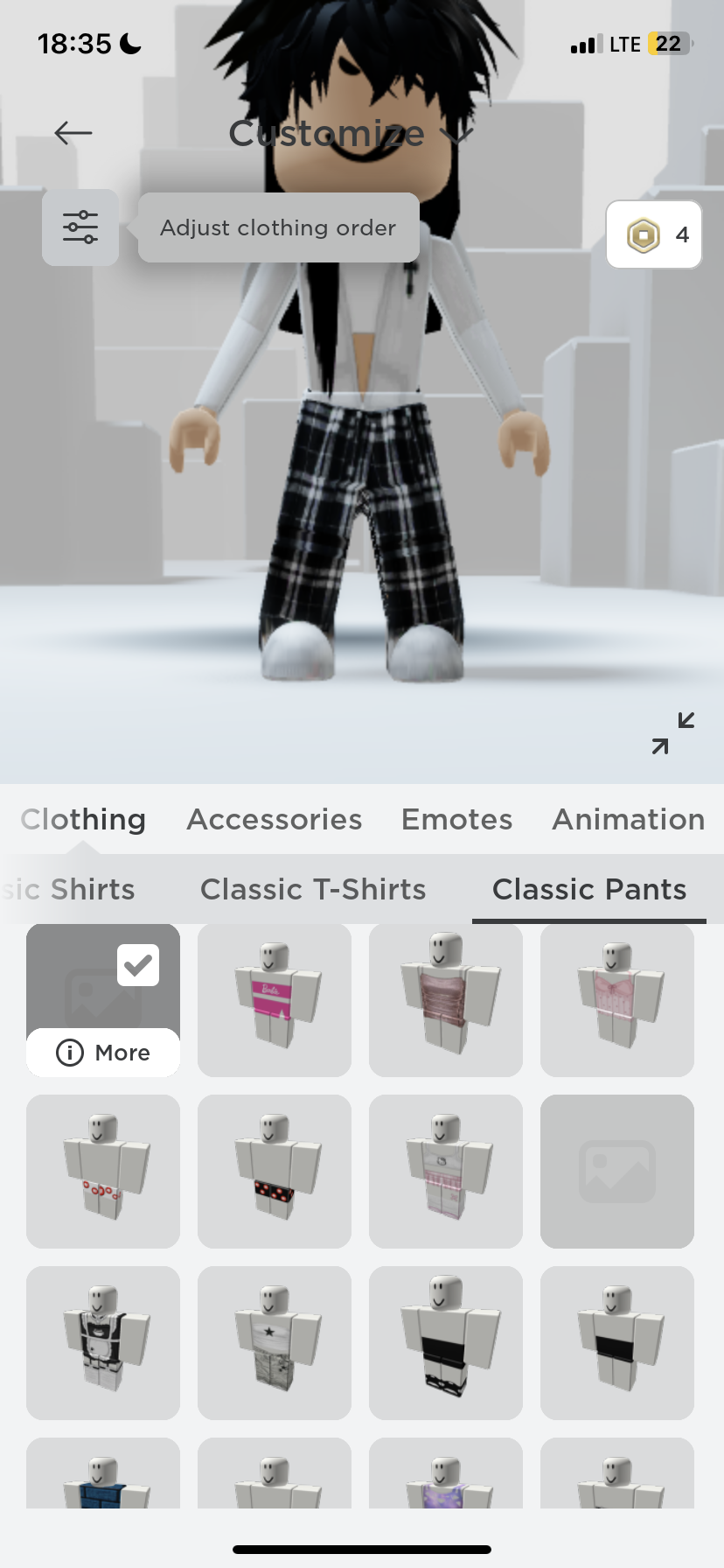
Task: Unequip the checked pants item
Action: (x=138, y=966)
